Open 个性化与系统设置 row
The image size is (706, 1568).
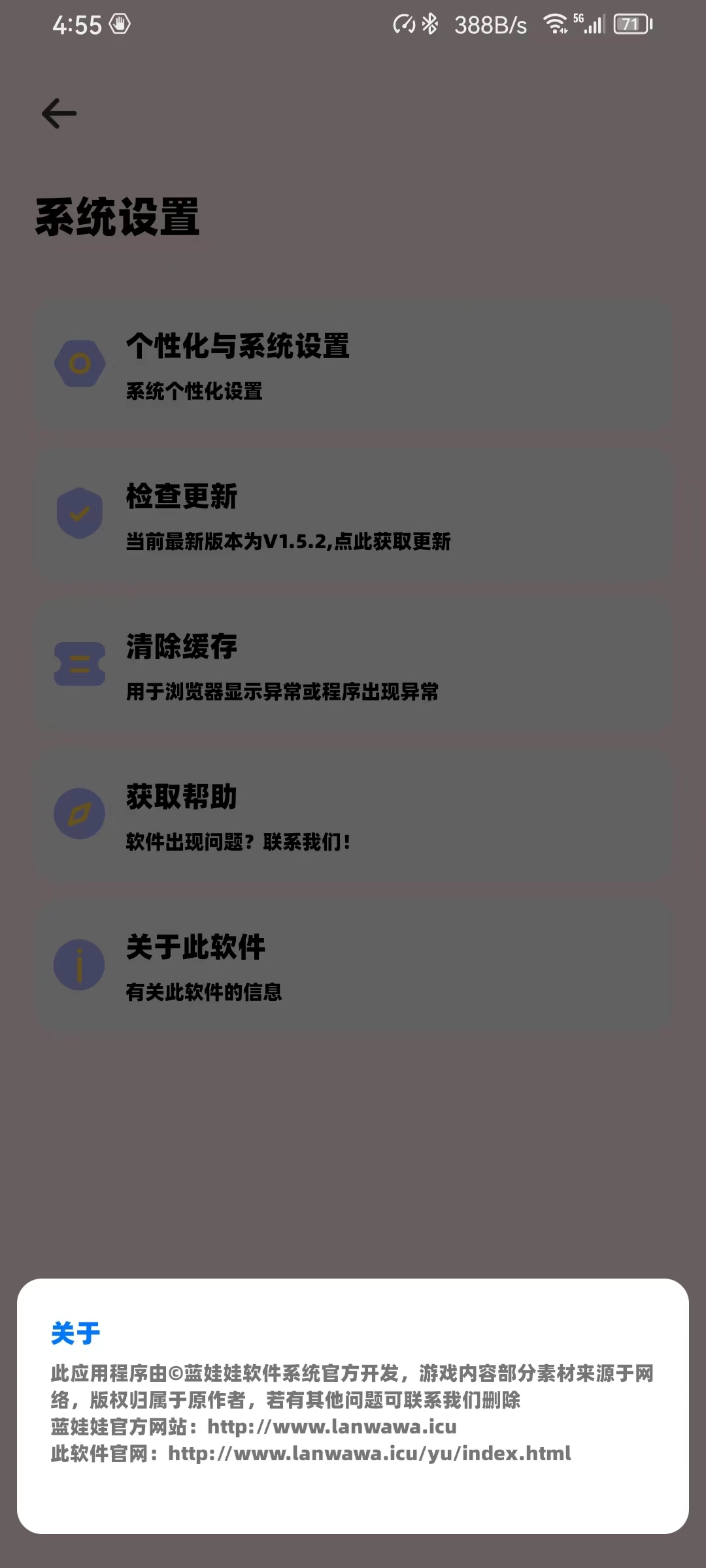coord(353,364)
